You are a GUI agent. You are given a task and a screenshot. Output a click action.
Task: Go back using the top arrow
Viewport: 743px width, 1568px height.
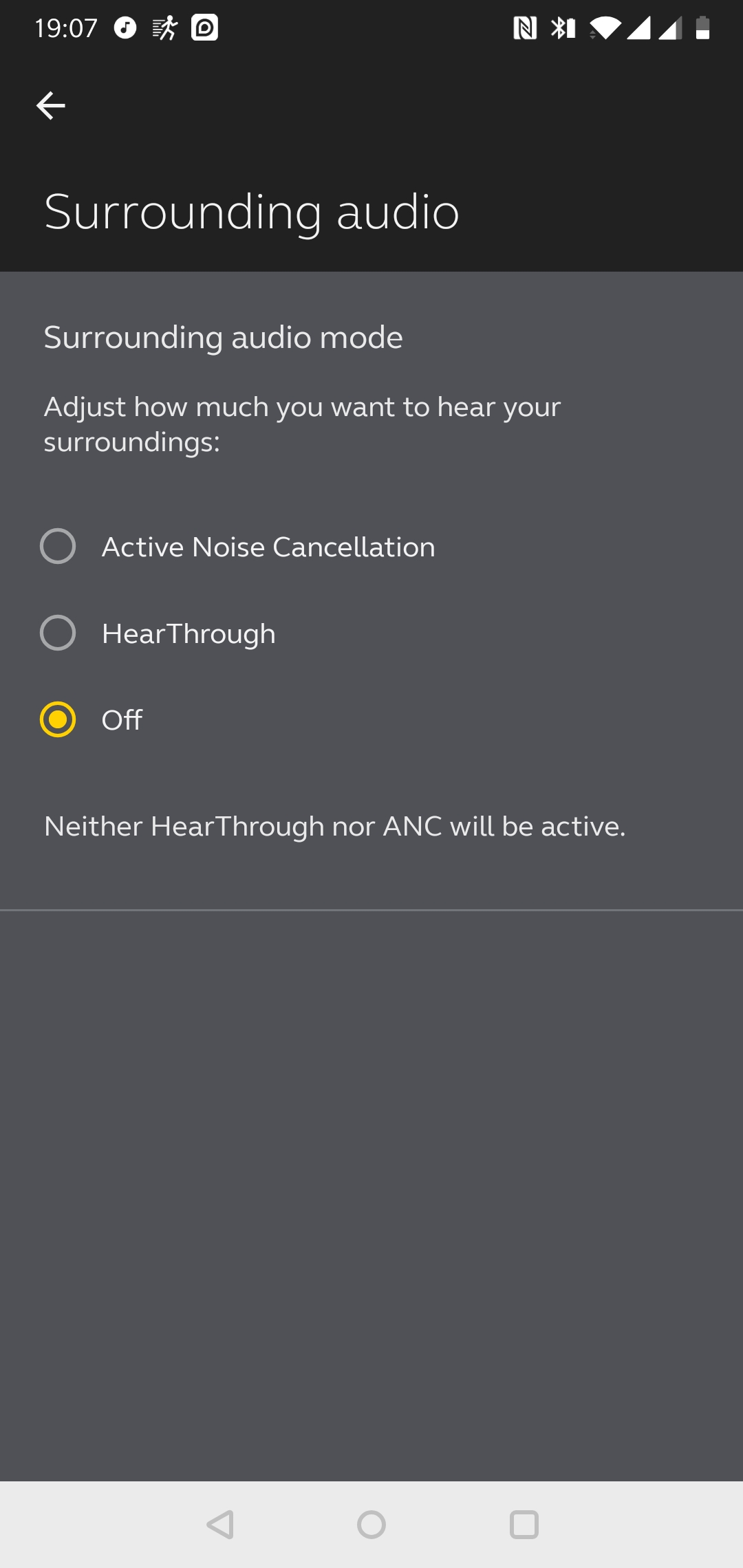coord(51,105)
